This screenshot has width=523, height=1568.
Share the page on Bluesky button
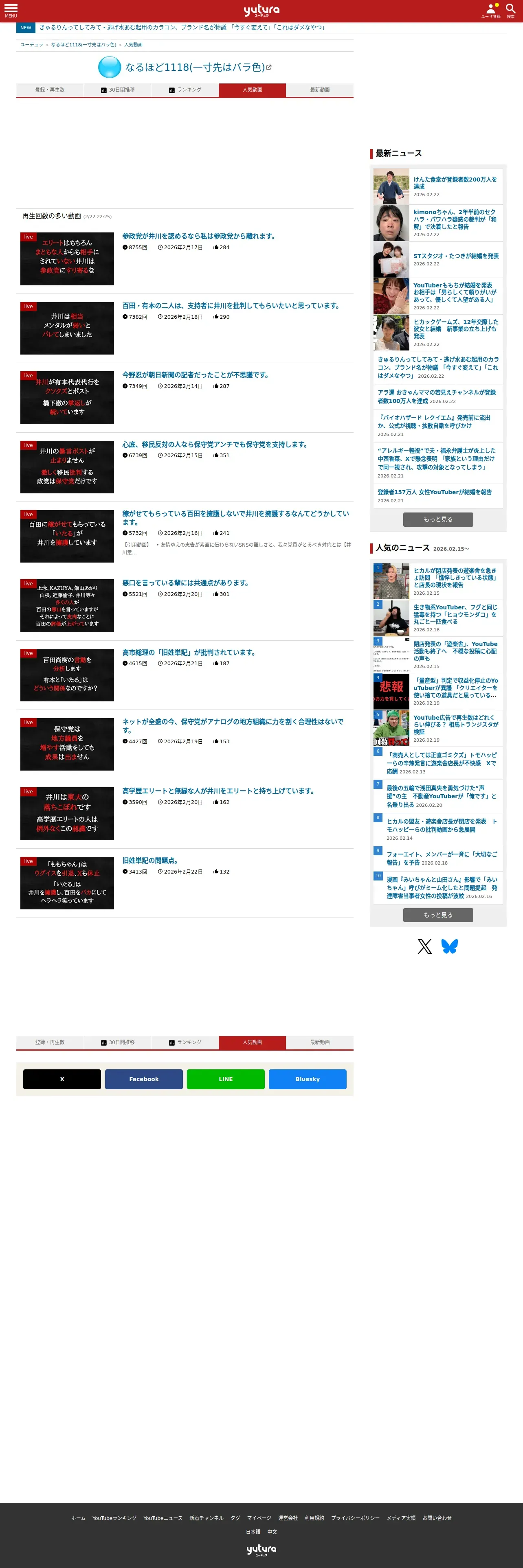(308, 1079)
